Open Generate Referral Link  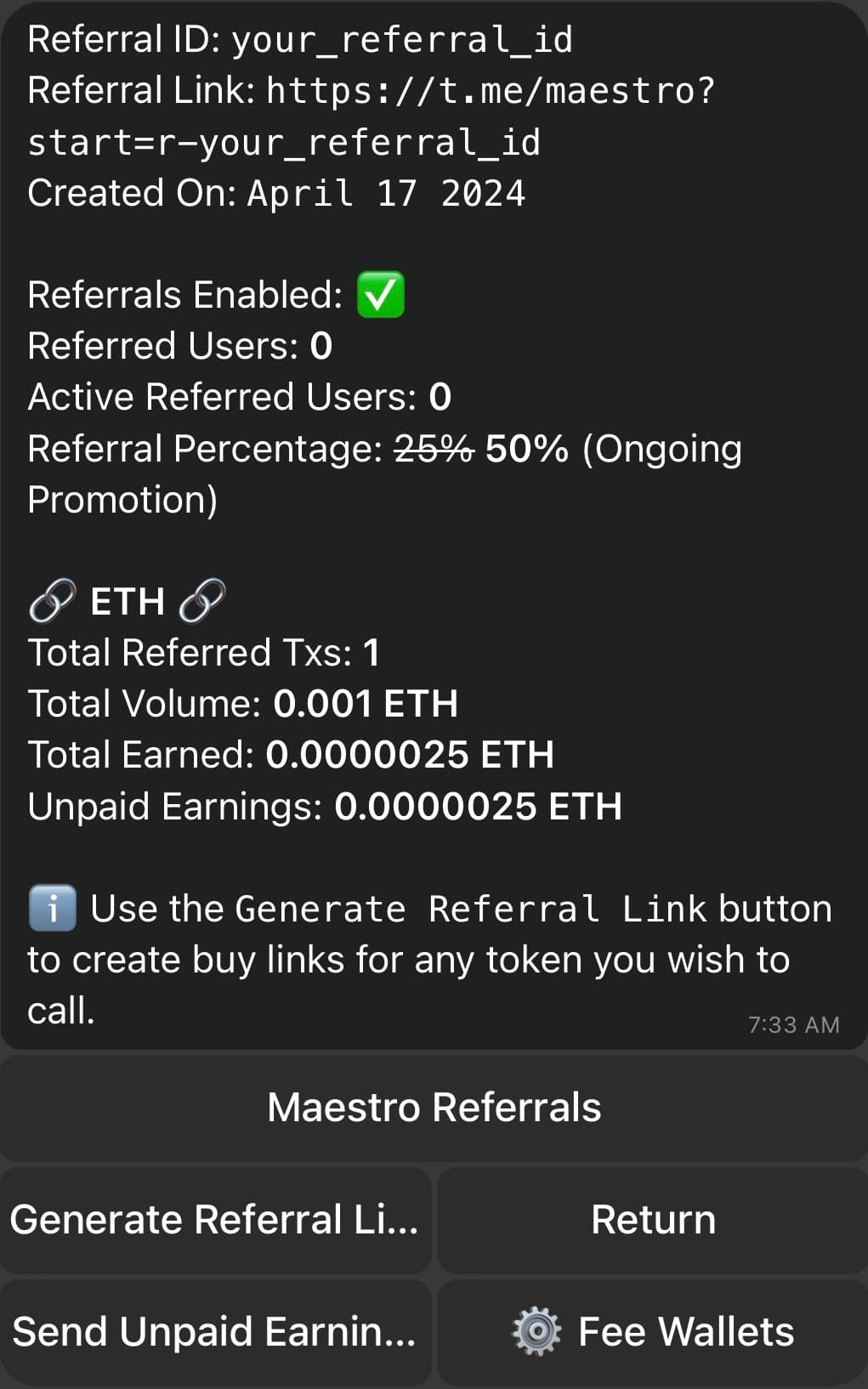click(215, 1219)
